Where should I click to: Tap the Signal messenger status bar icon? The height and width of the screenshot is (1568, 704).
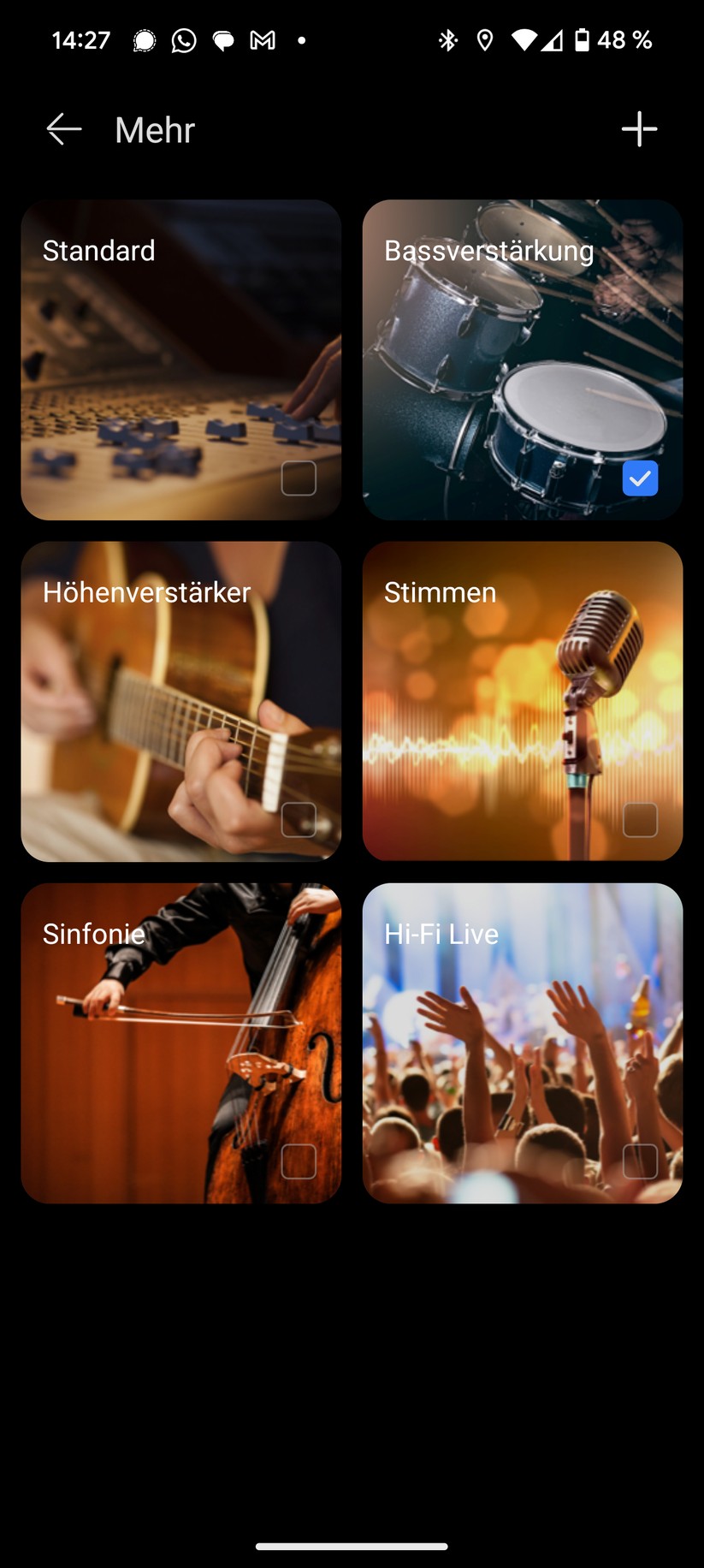pos(144,39)
